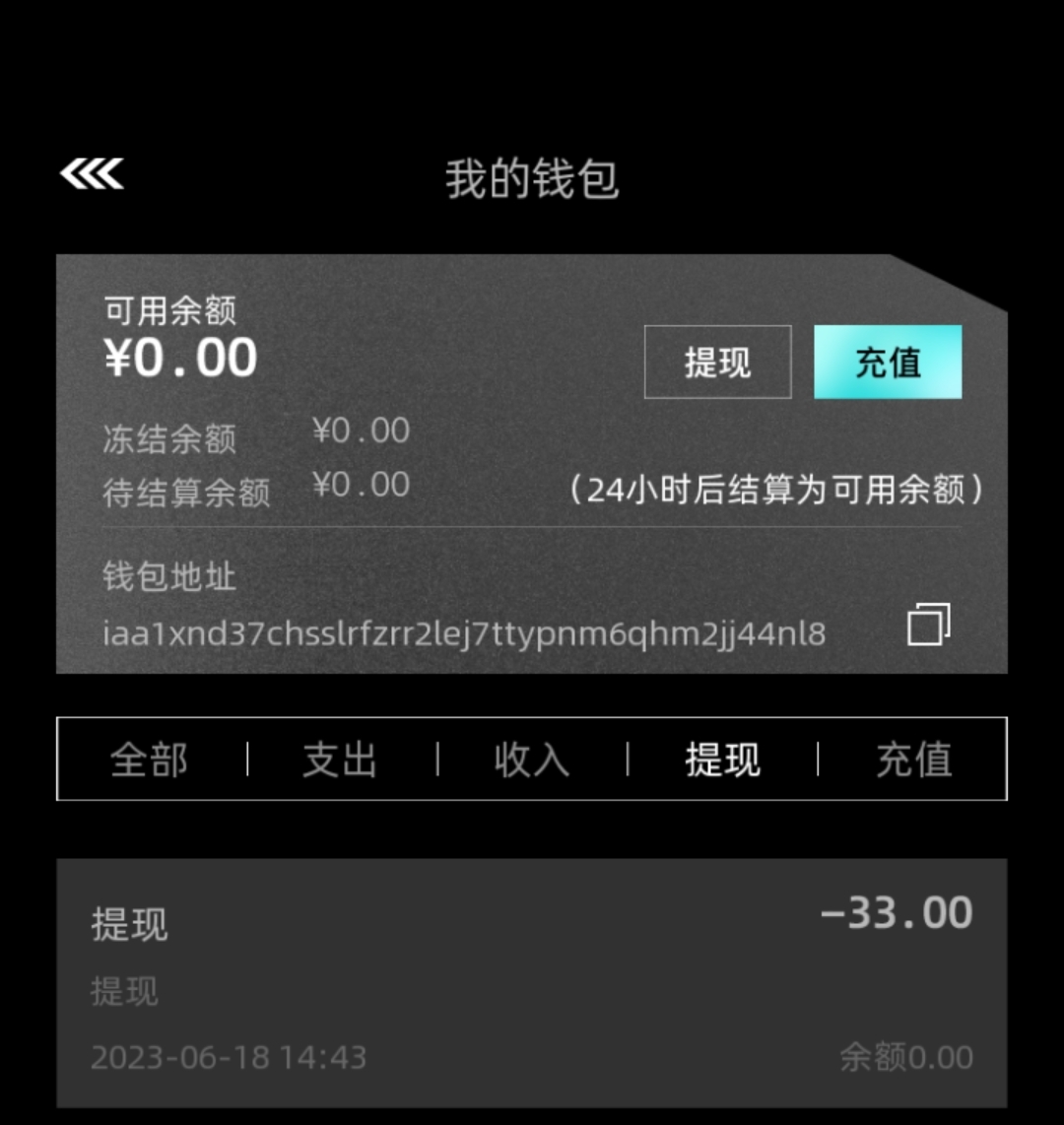Tap the 充值 recharge button
Screen dimensions: 1064x1125
888,363
